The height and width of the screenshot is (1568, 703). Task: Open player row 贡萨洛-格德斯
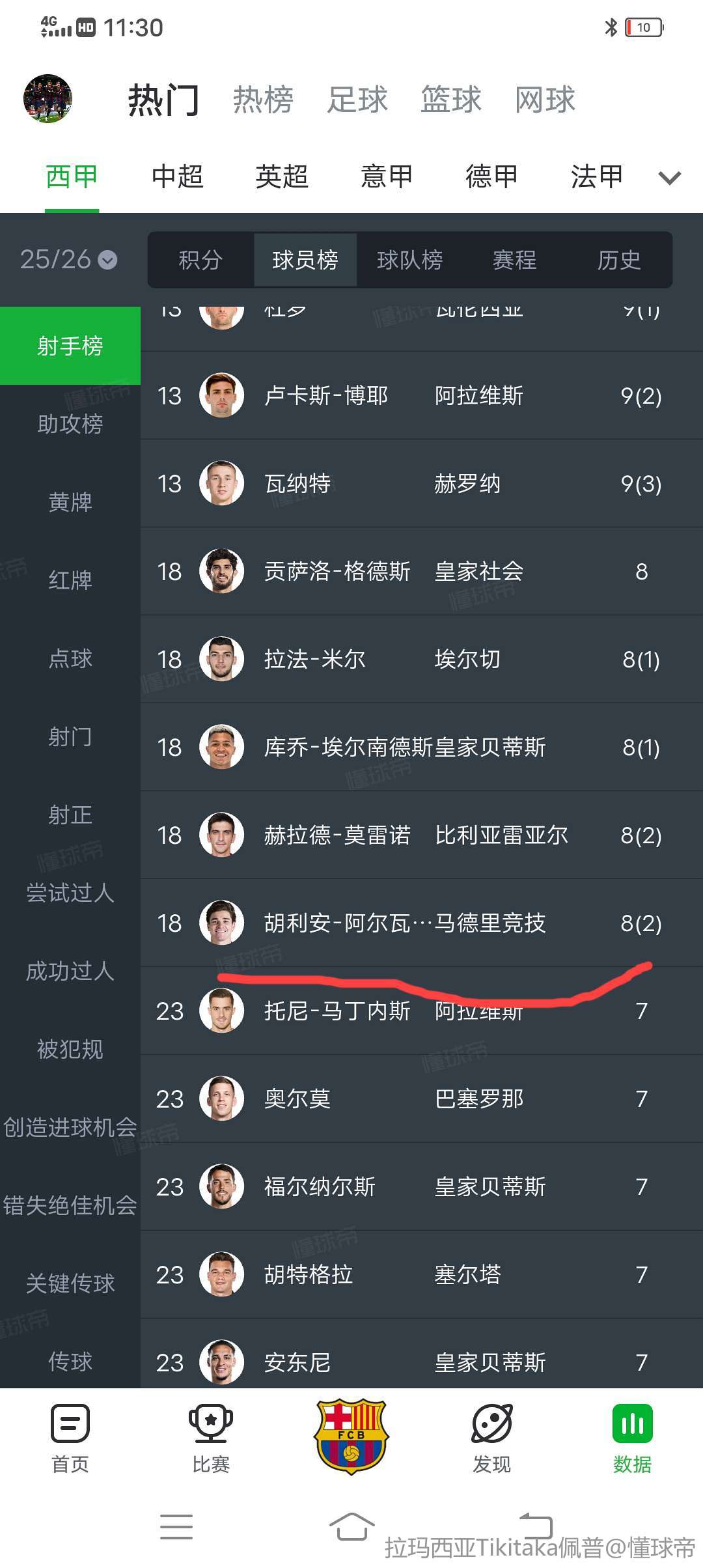417,571
